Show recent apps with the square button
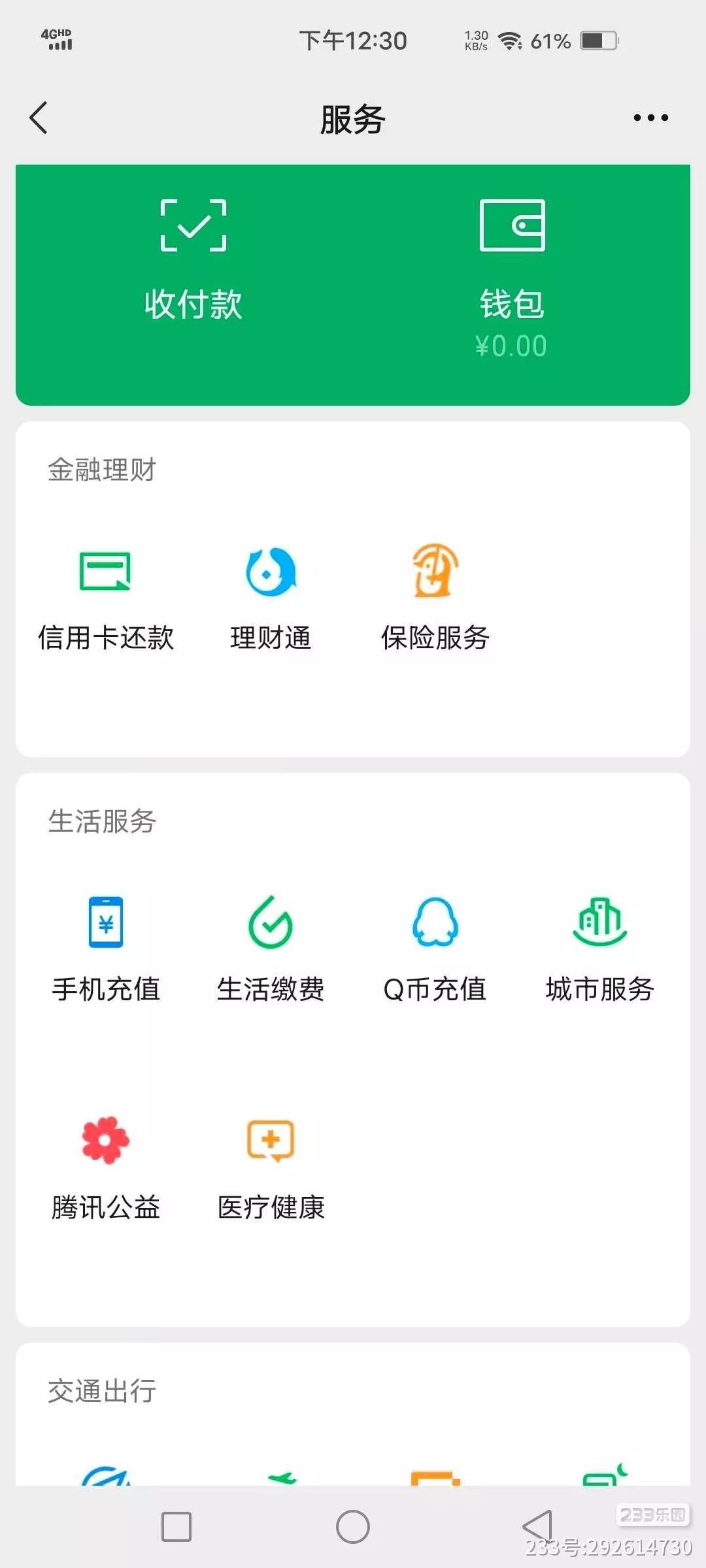The height and width of the screenshot is (1568, 706). tap(176, 1527)
